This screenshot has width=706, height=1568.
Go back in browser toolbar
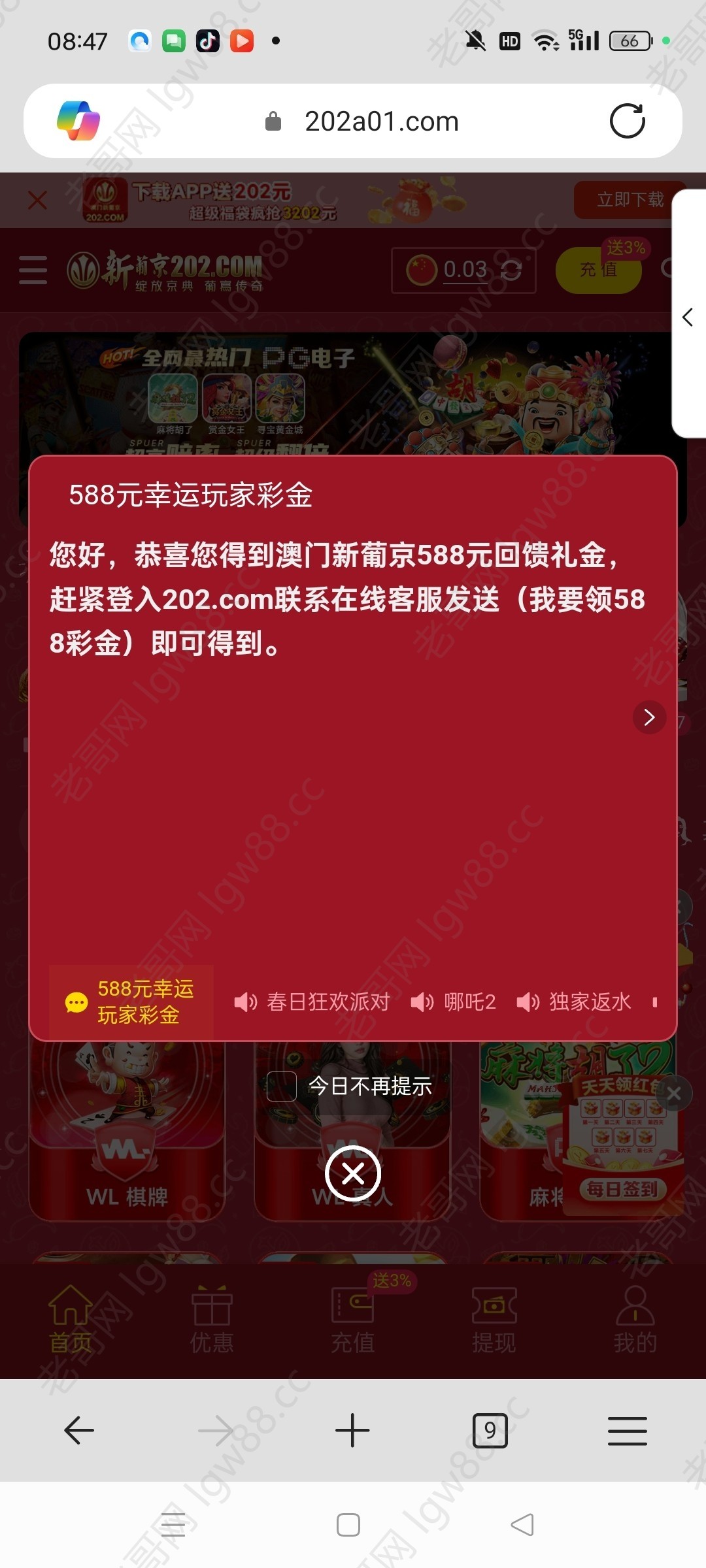[x=79, y=1430]
